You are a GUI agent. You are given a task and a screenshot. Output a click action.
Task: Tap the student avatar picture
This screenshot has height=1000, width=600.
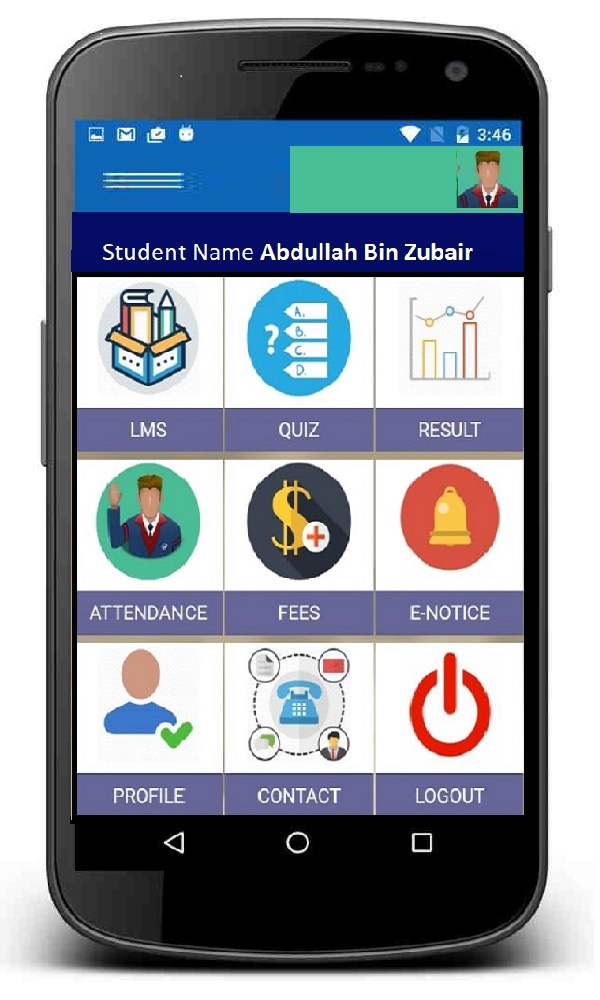(488, 180)
